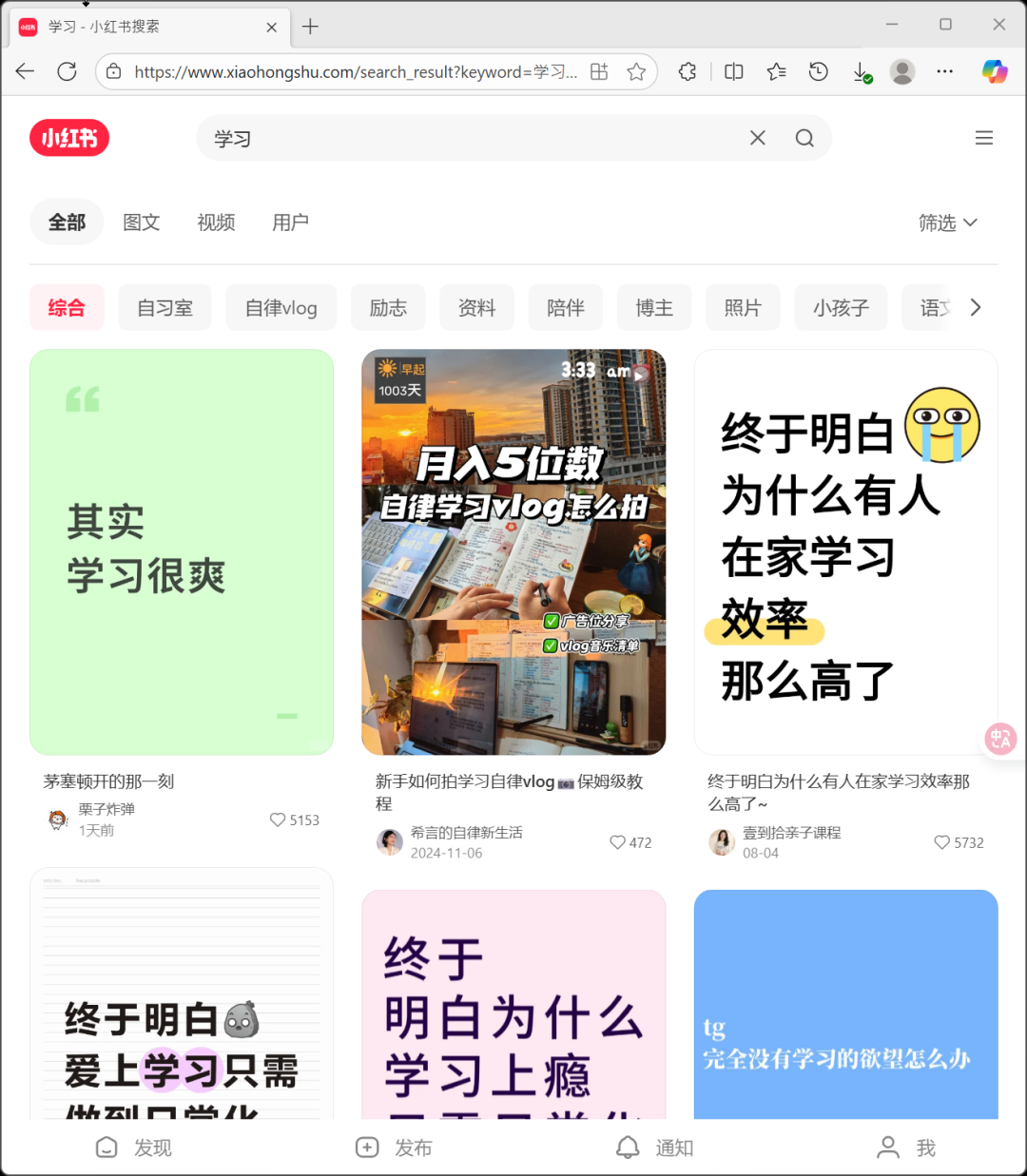This screenshot has width=1027, height=1176.
Task: Select the 自律vlog chip
Action: pyautogui.click(x=281, y=308)
